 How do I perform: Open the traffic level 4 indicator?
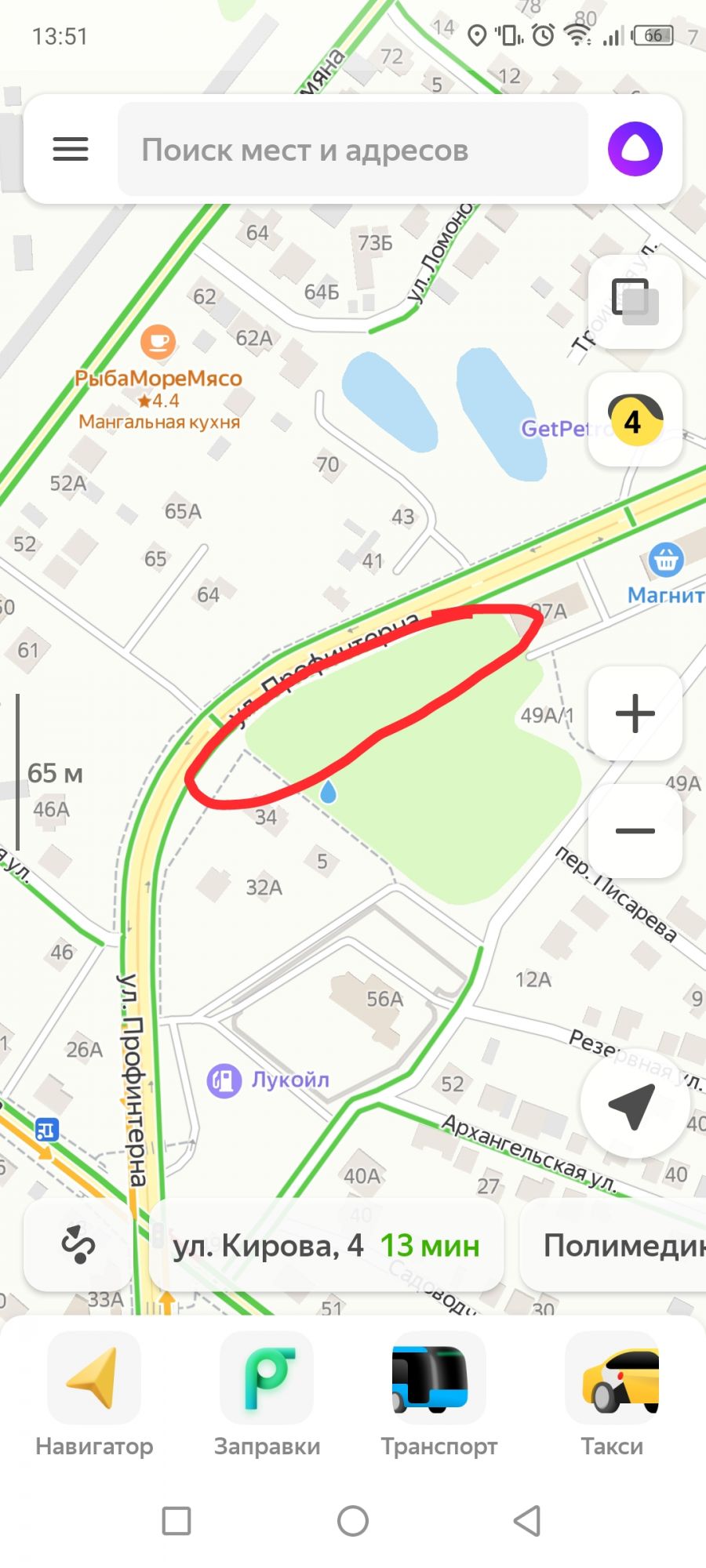pyautogui.click(x=635, y=419)
